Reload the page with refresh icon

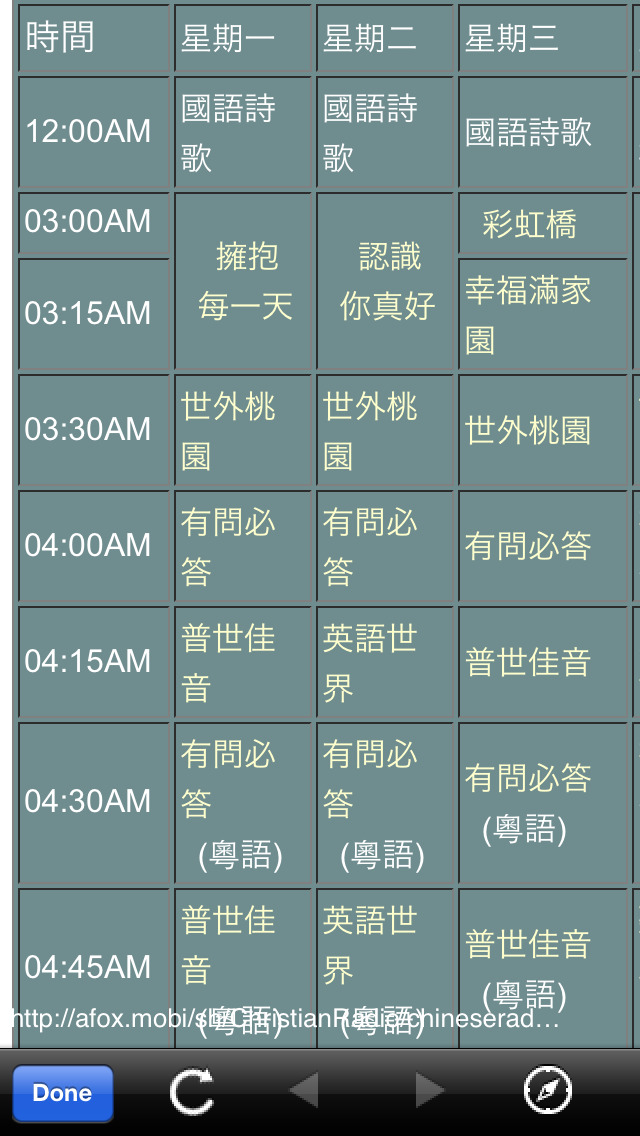(x=192, y=1090)
